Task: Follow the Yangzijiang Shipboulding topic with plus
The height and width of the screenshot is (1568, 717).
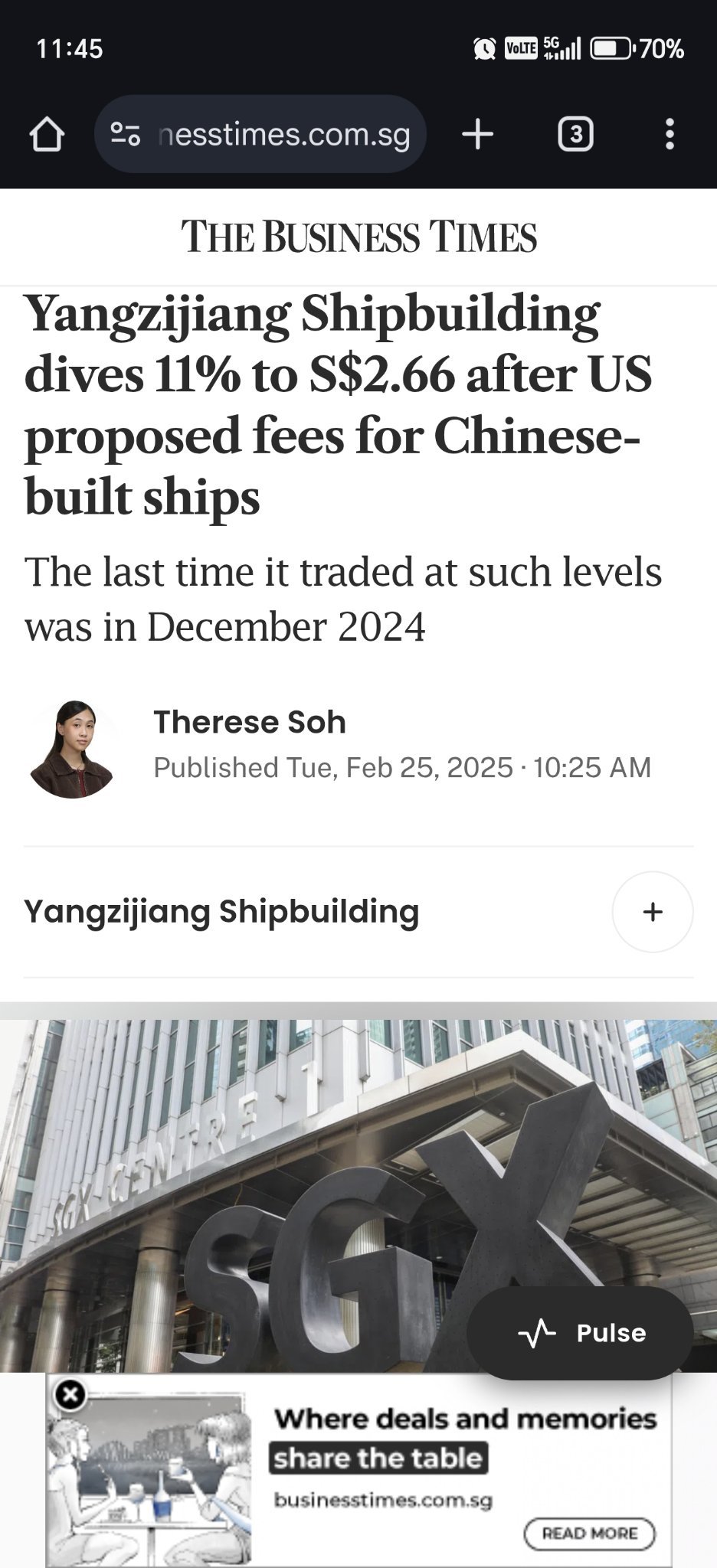Action: click(653, 912)
